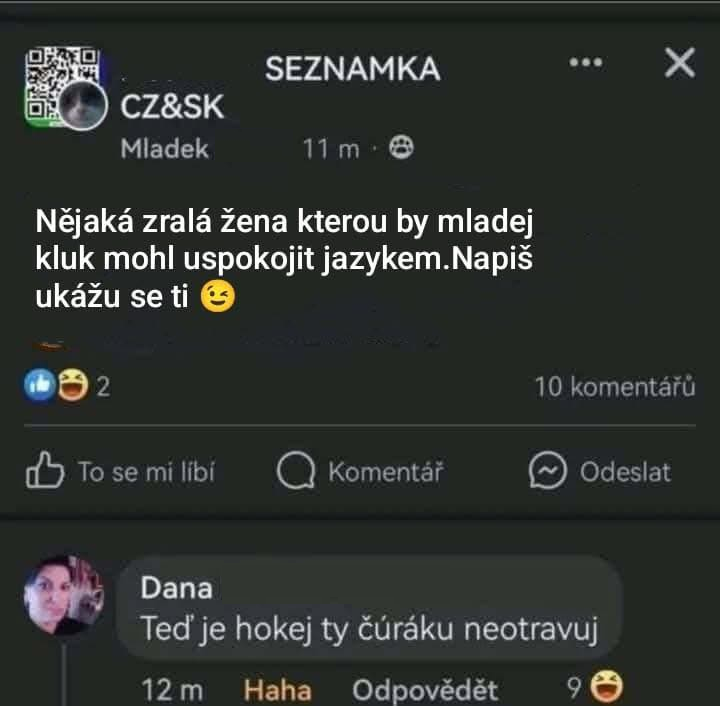Image resolution: width=720 pixels, height=706 pixels.
Task: Open Mladek's profile
Action: tap(165, 149)
